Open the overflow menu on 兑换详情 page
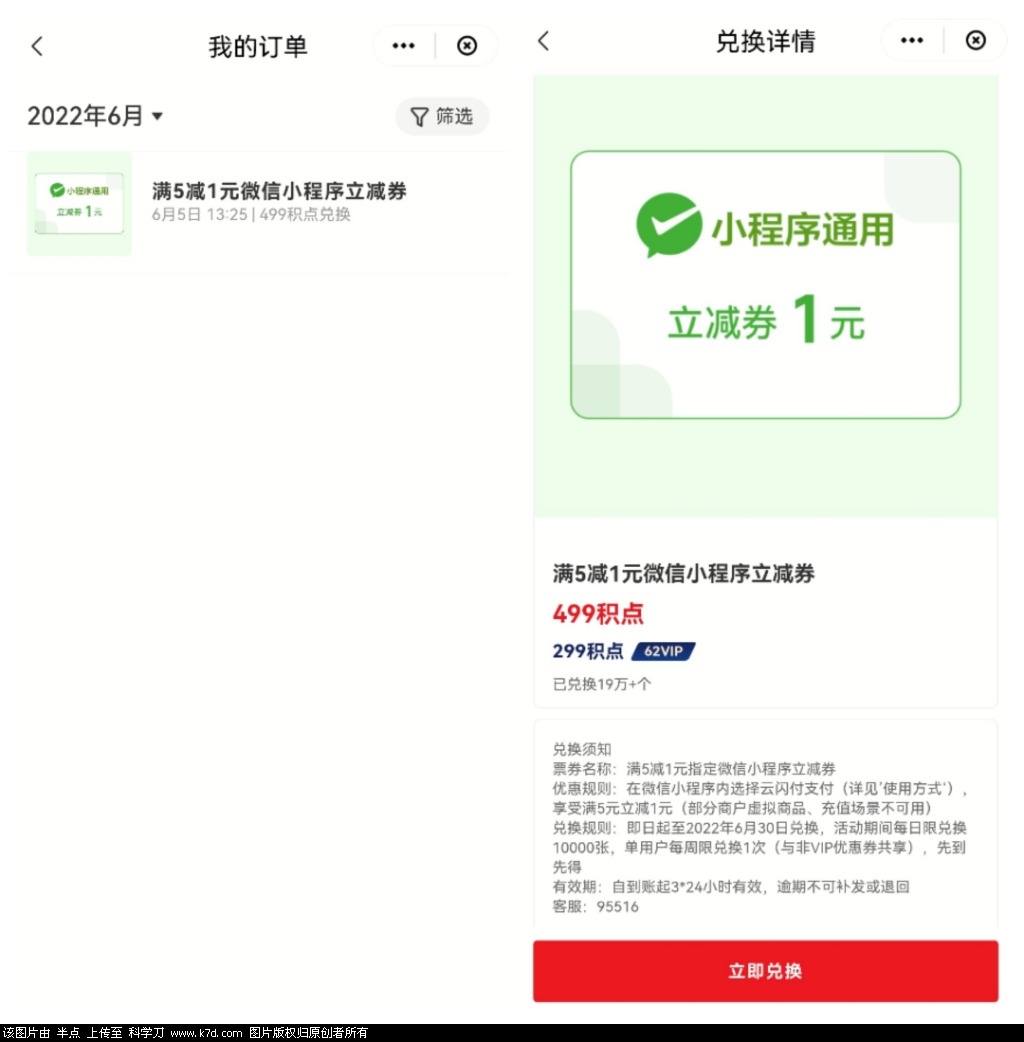This screenshot has width=1024, height=1042. (x=912, y=40)
